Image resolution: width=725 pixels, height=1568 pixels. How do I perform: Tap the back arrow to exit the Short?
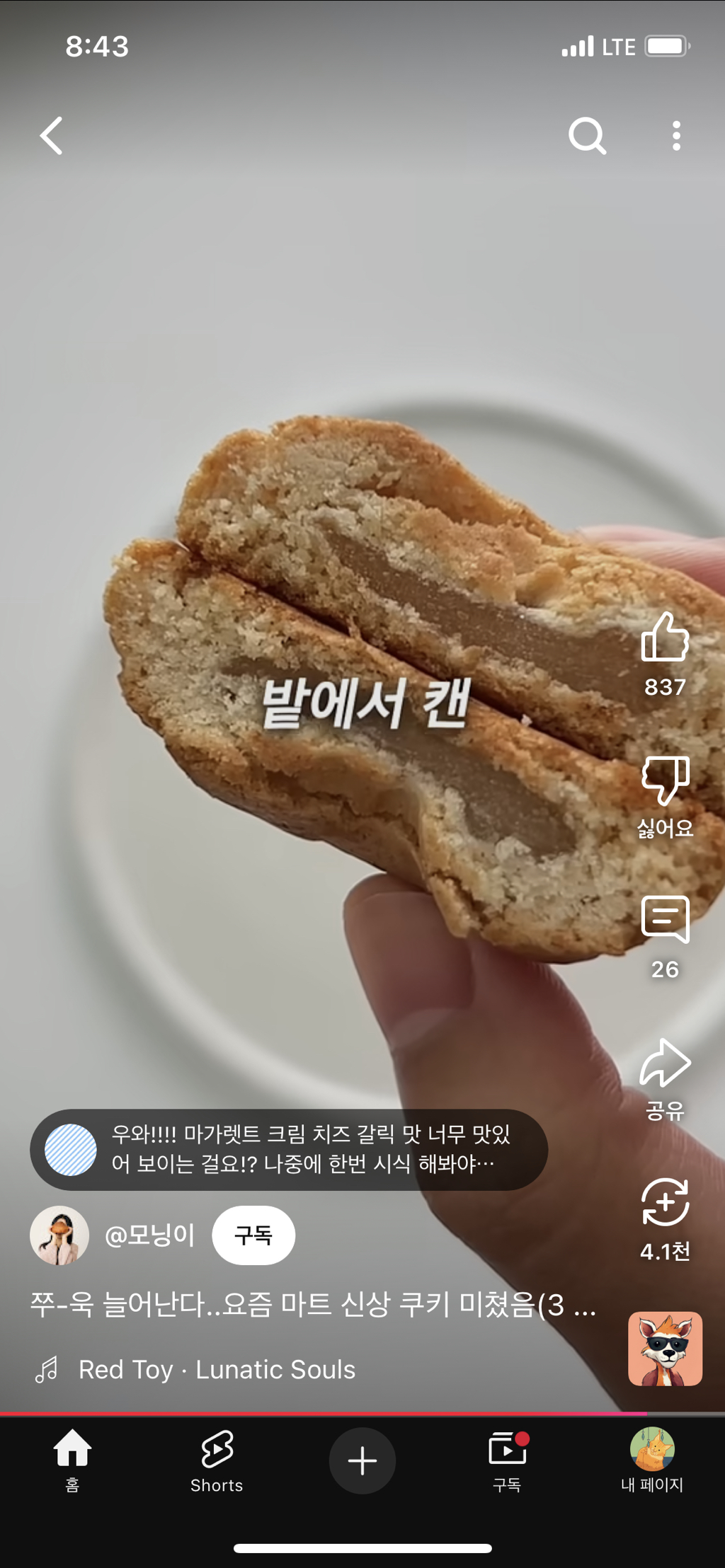51,136
